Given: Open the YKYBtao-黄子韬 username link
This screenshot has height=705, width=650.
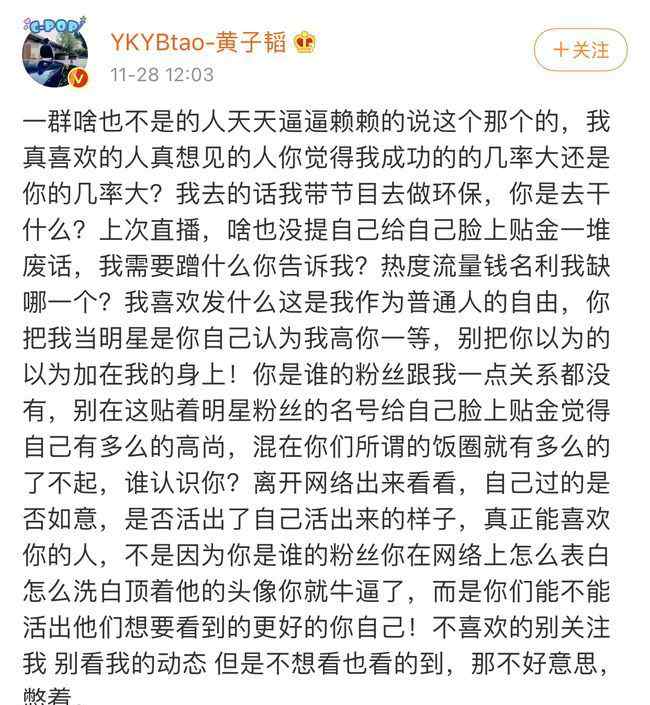Looking at the screenshot, I should click(198, 42).
